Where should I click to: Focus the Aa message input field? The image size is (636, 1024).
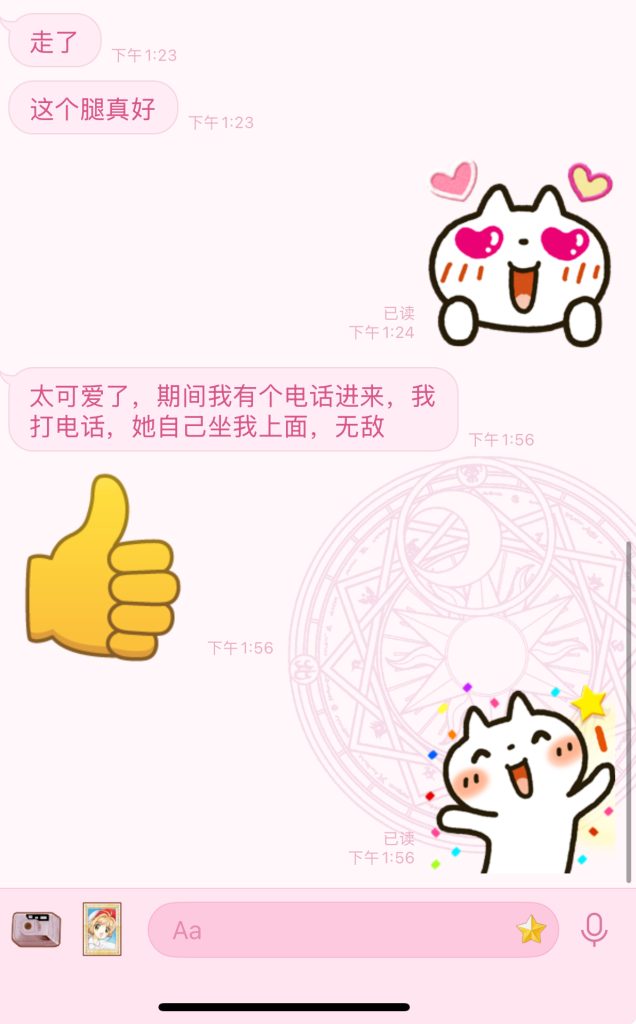point(330,930)
